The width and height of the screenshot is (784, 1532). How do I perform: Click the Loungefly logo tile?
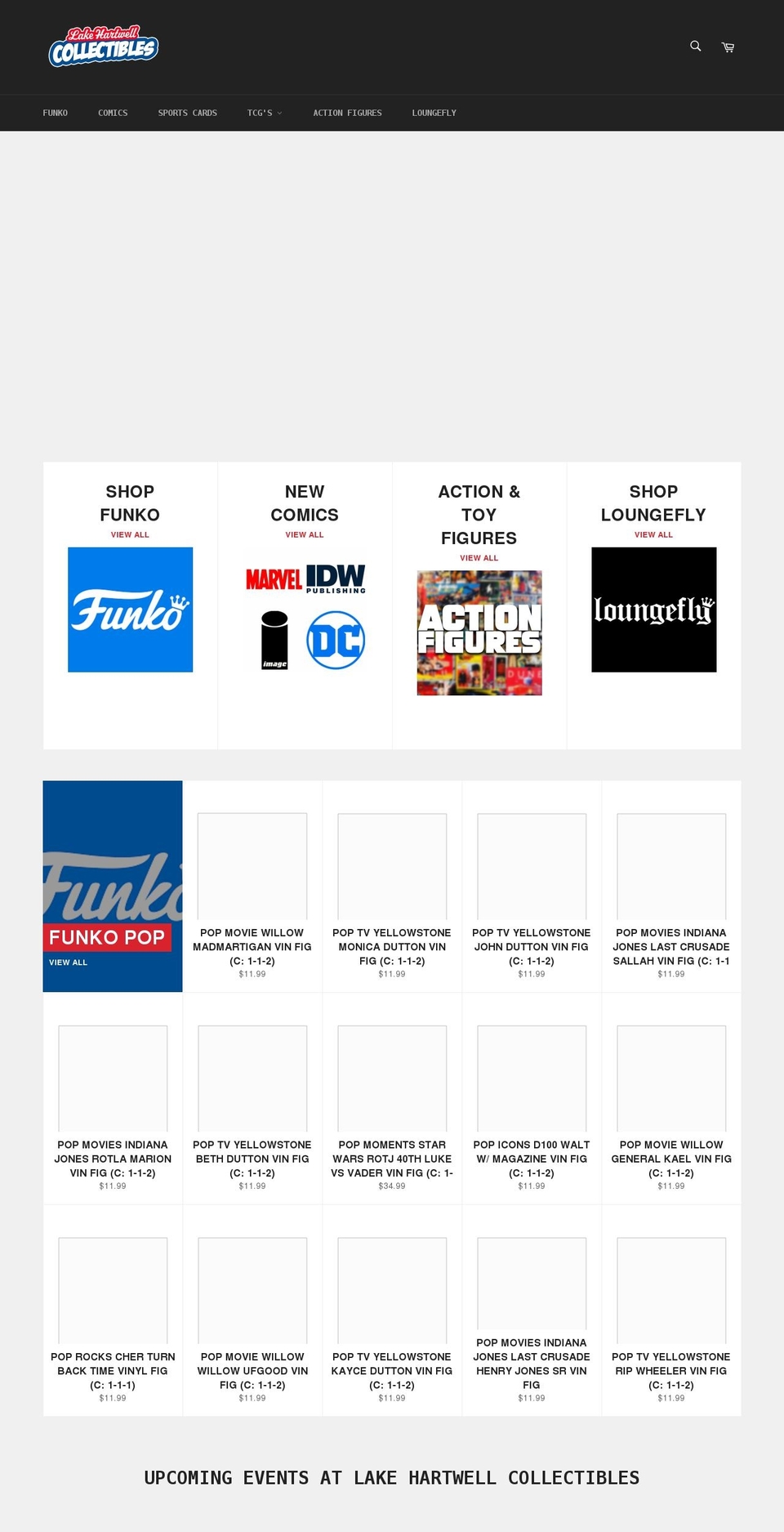[653, 610]
